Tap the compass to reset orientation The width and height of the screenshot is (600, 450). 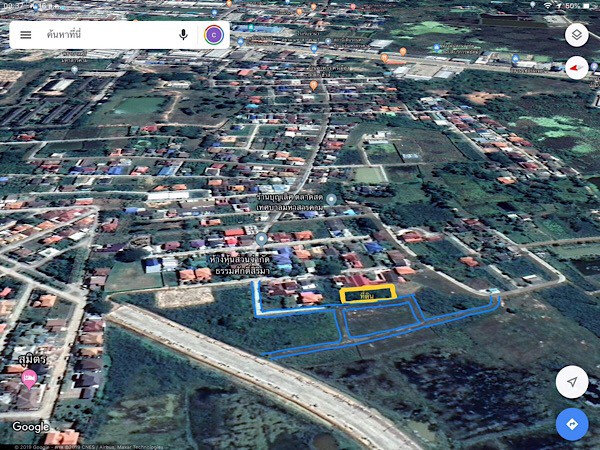tap(576, 68)
